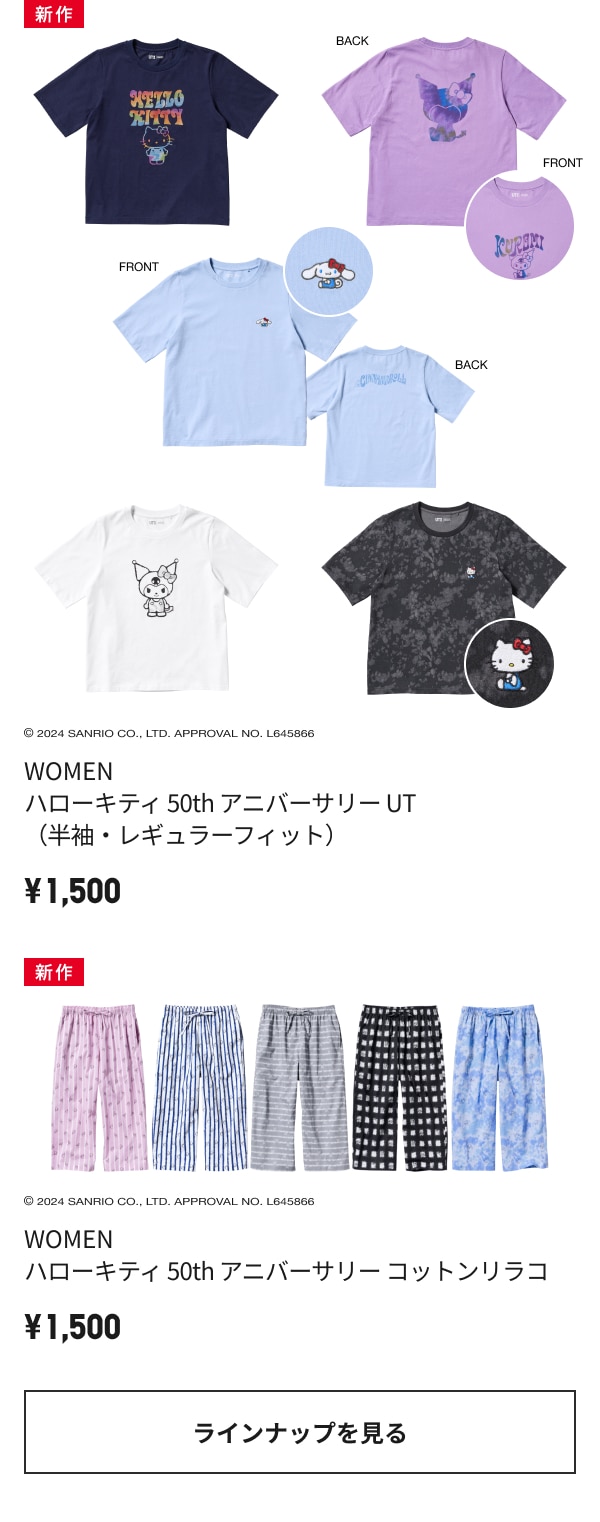Tap the ラインナップを見る button

point(300,1432)
